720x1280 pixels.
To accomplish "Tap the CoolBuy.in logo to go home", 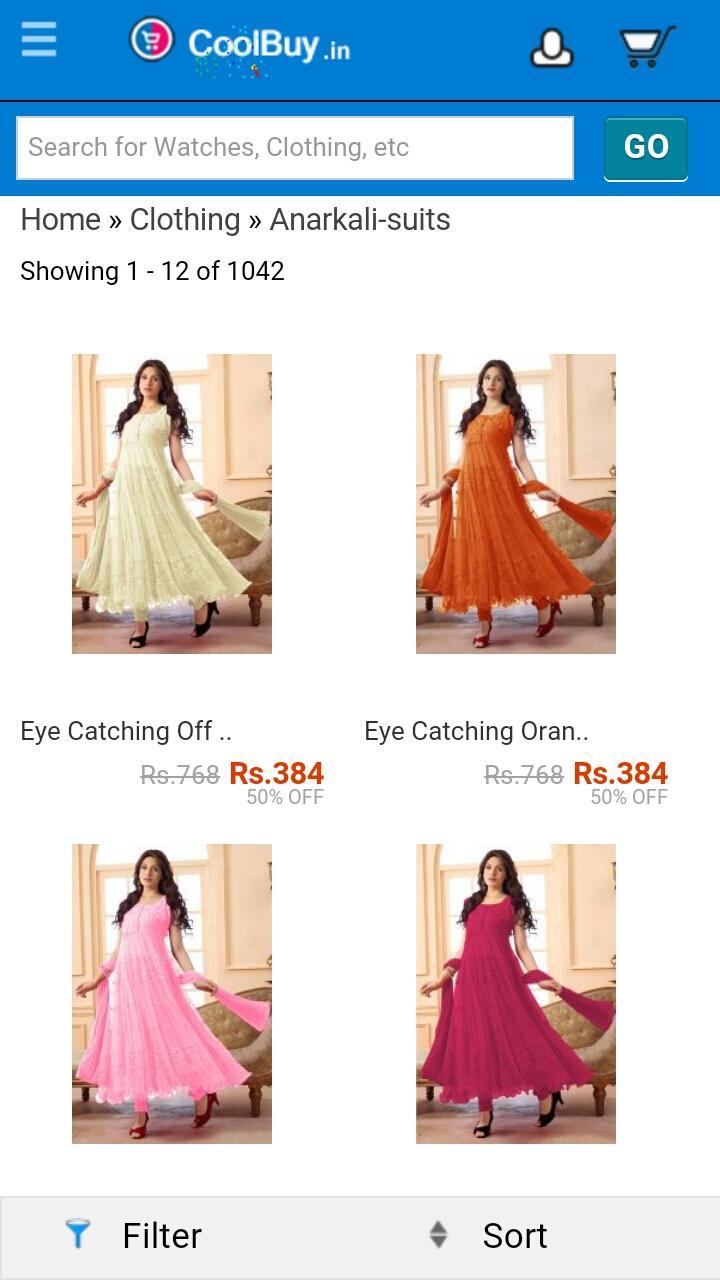I will pos(241,46).
